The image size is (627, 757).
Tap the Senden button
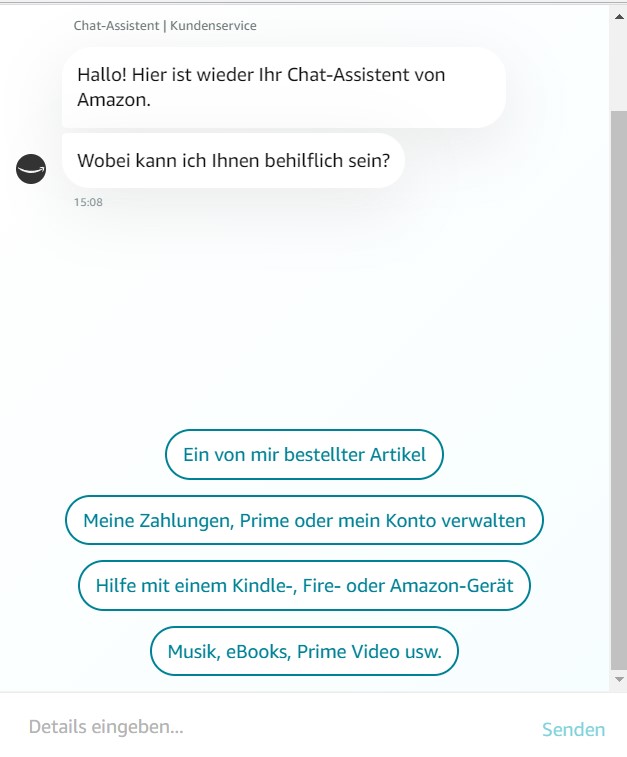pyautogui.click(x=573, y=729)
